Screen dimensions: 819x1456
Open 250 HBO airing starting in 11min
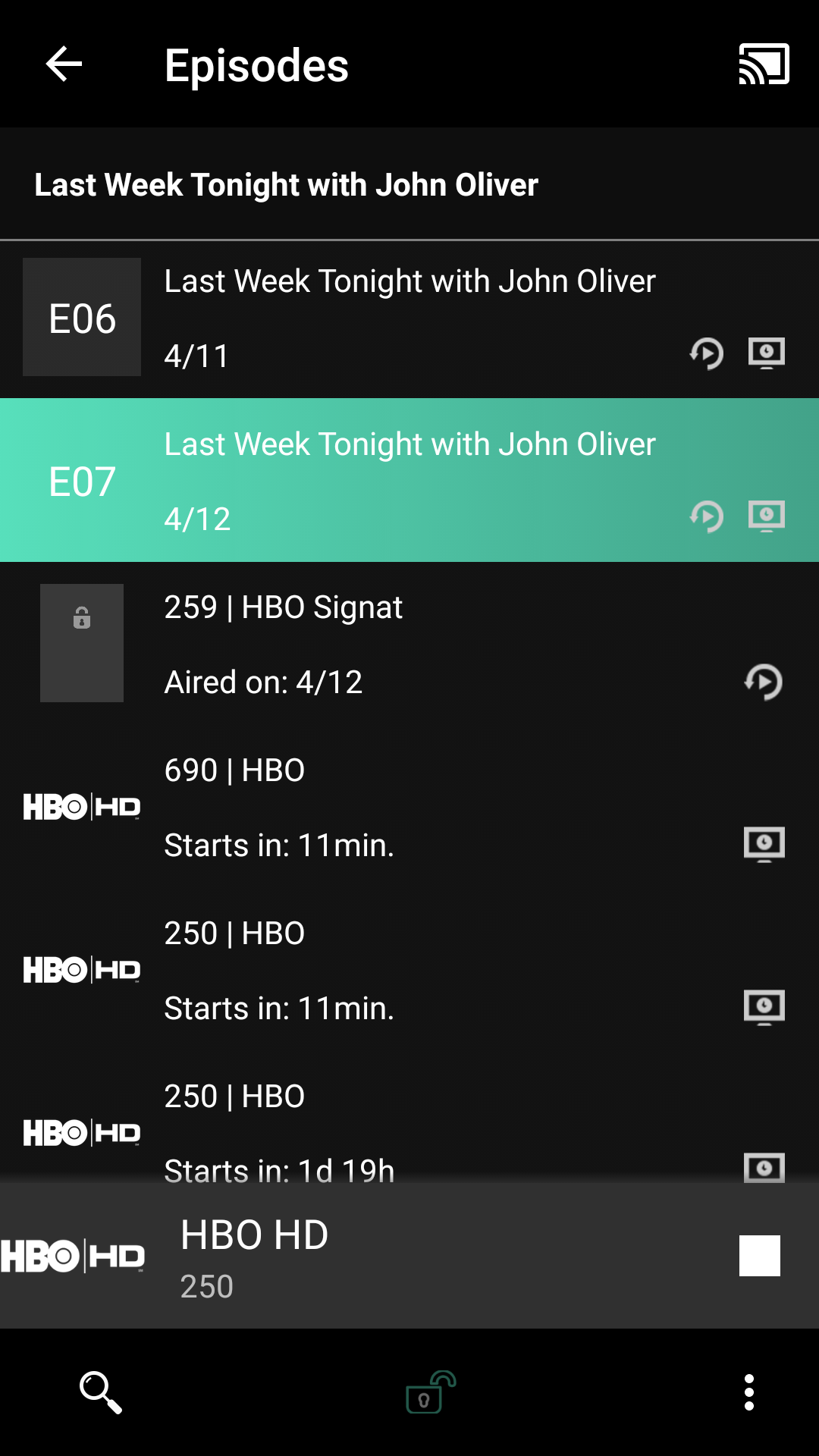coord(409,970)
